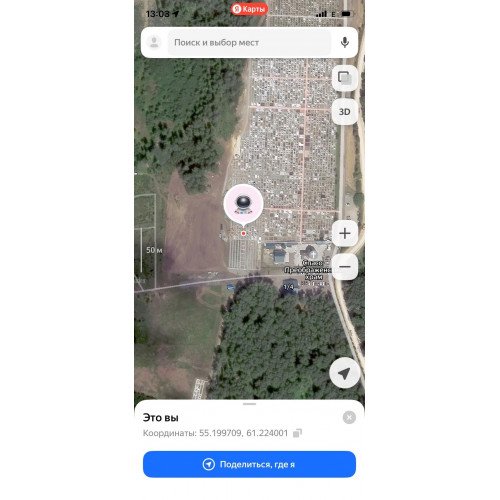The width and height of the screenshot is (500, 500).
Task: Tap the search field "Поиск и выбор мест"
Action: (x=249, y=43)
